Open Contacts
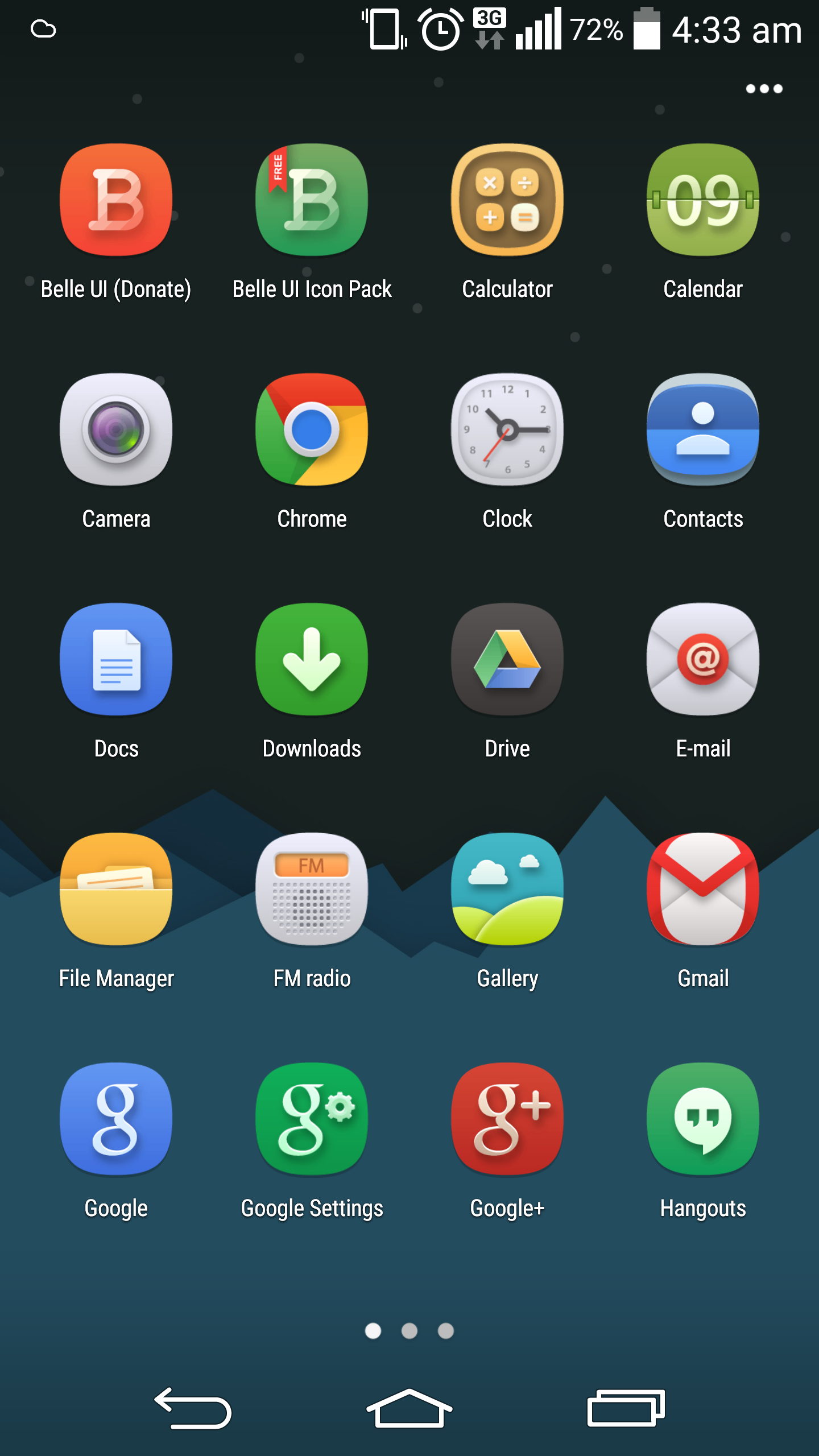Screen dimensions: 819x1456 [x=703, y=430]
